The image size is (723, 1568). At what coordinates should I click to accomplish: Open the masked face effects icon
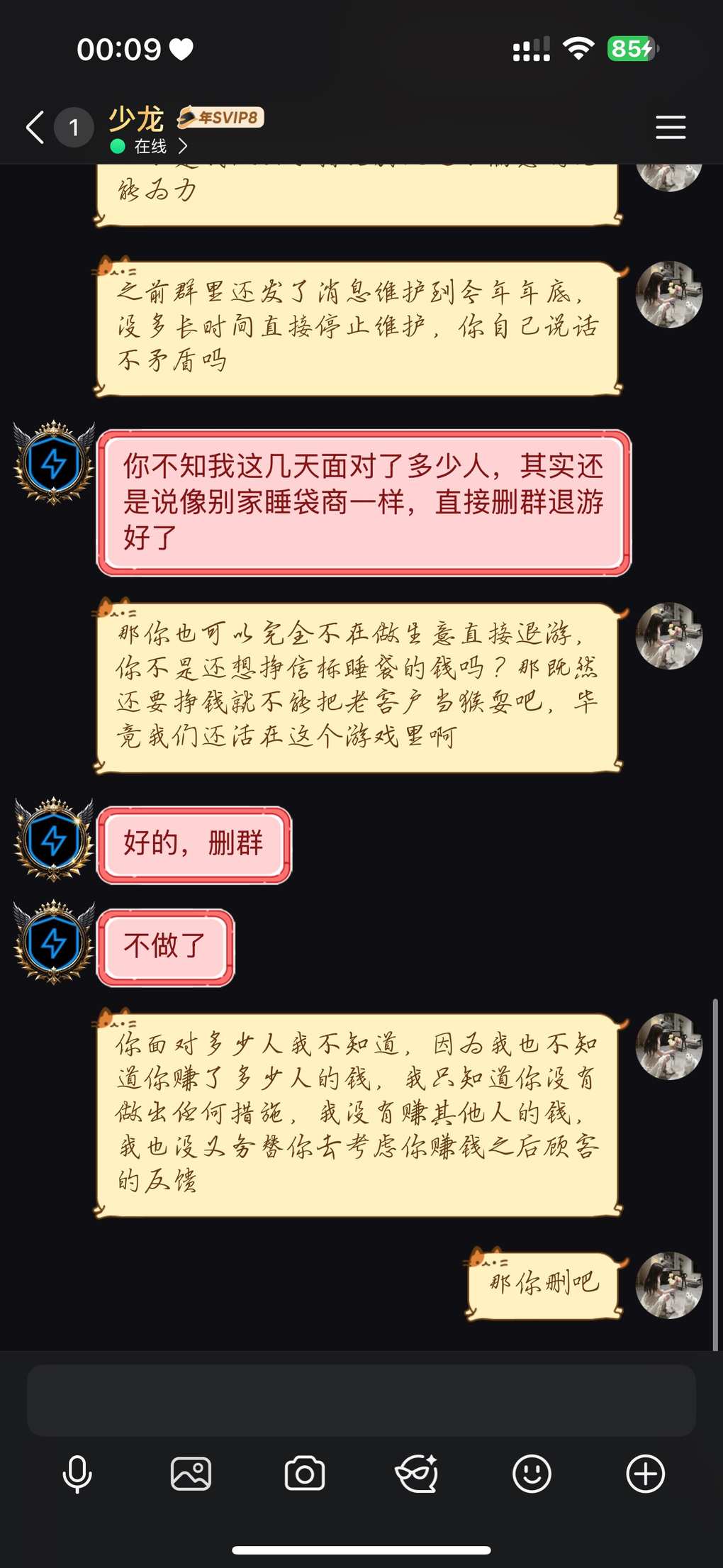click(x=417, y=1474)
